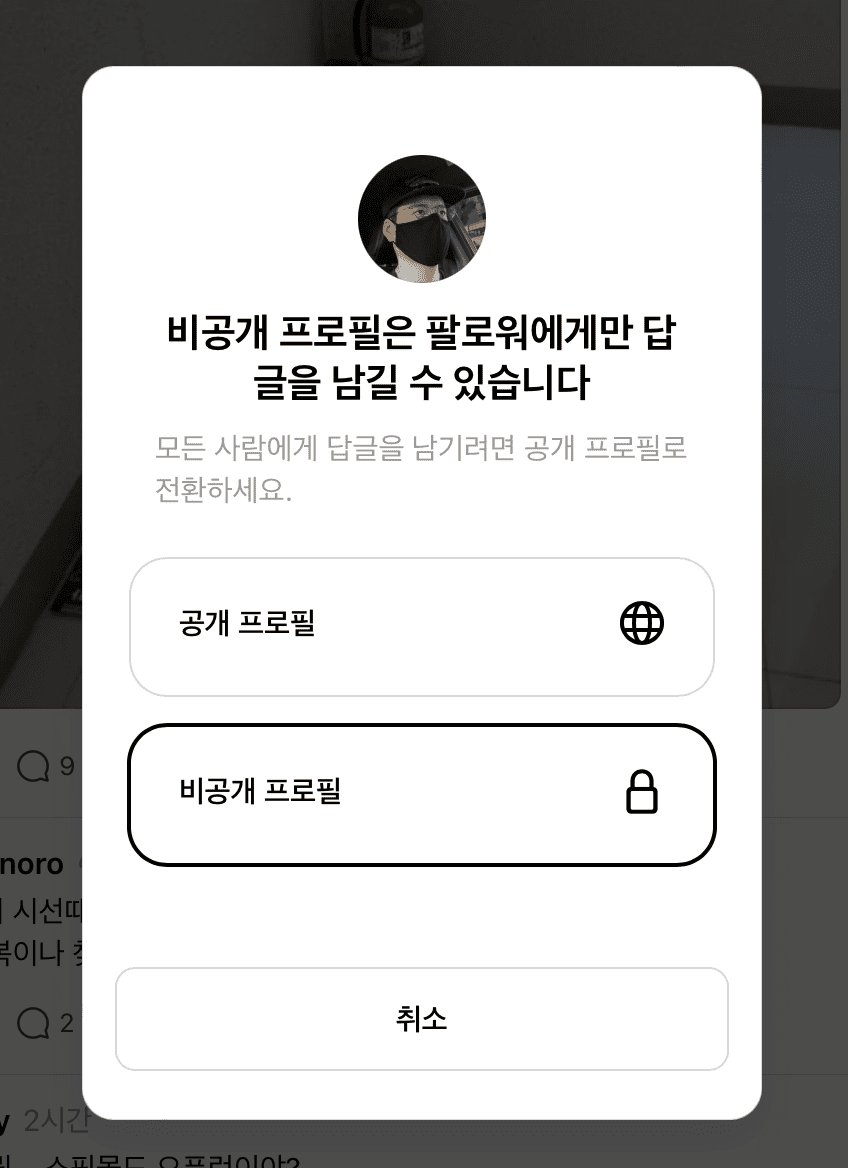Choose the 비공개 프로필 option
This screenshot has height=1168, width=848.
pos(421,794)
